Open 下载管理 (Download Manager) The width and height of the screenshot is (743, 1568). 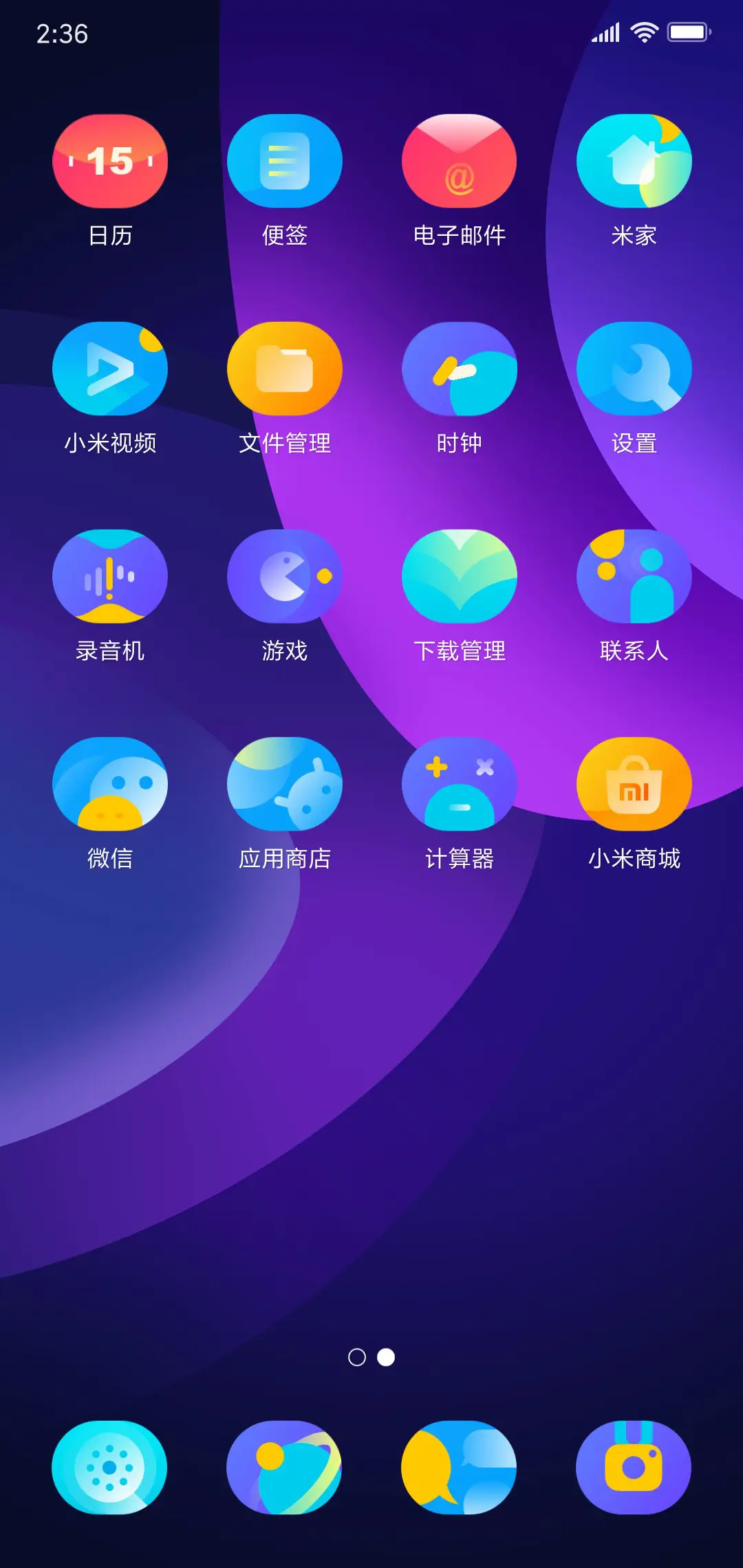coord(459,576)
